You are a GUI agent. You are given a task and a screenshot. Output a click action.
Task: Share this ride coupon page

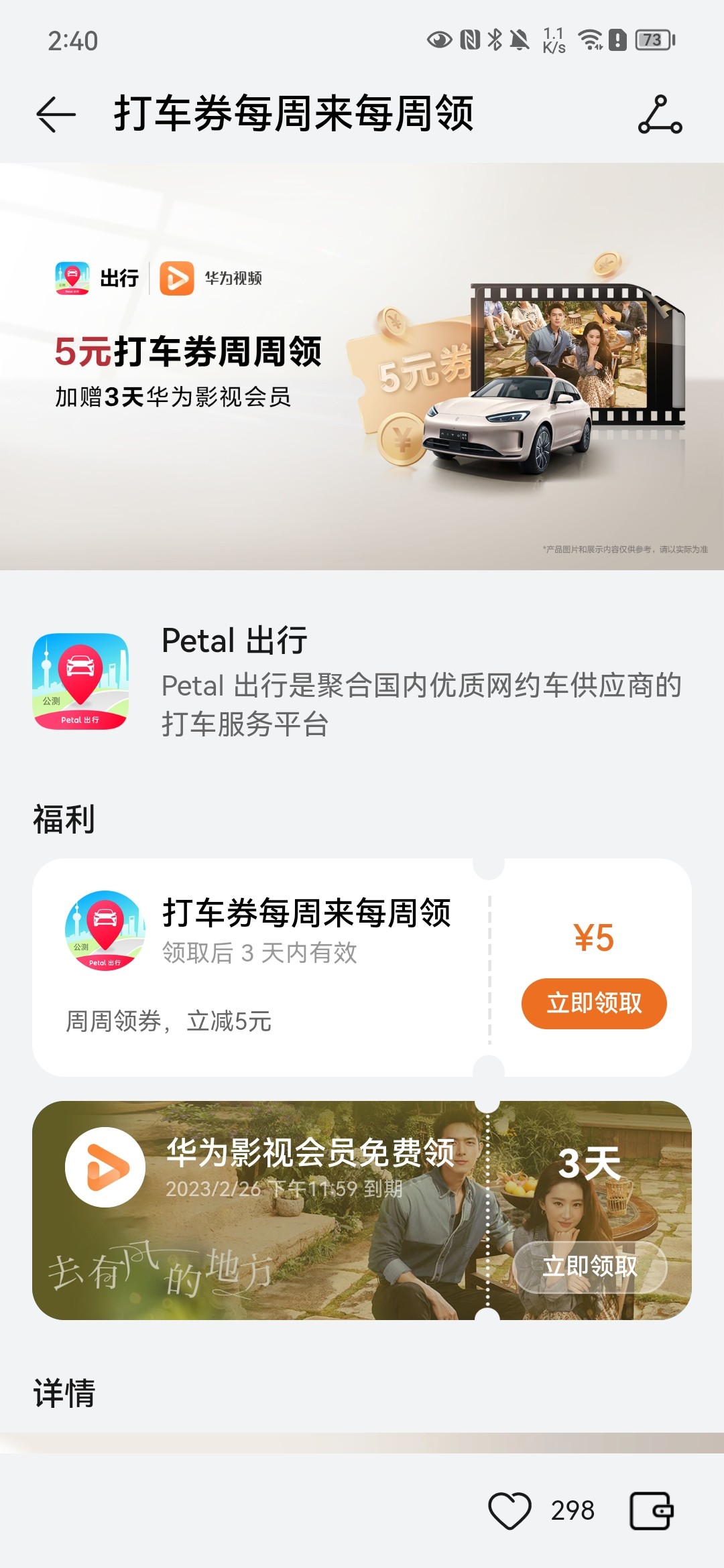click(660, 115)
